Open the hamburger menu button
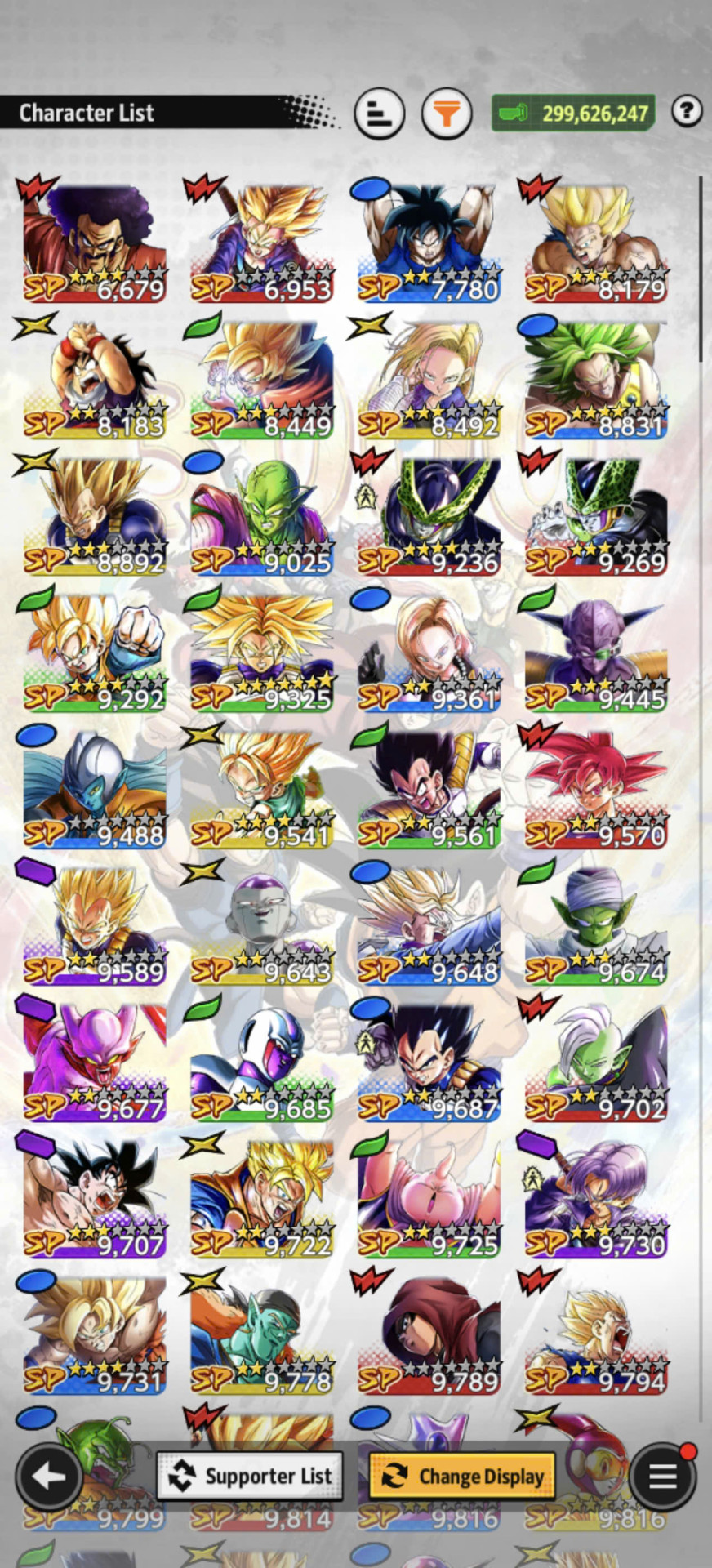The image size is (712, 1568). (x=662, y=1476)
